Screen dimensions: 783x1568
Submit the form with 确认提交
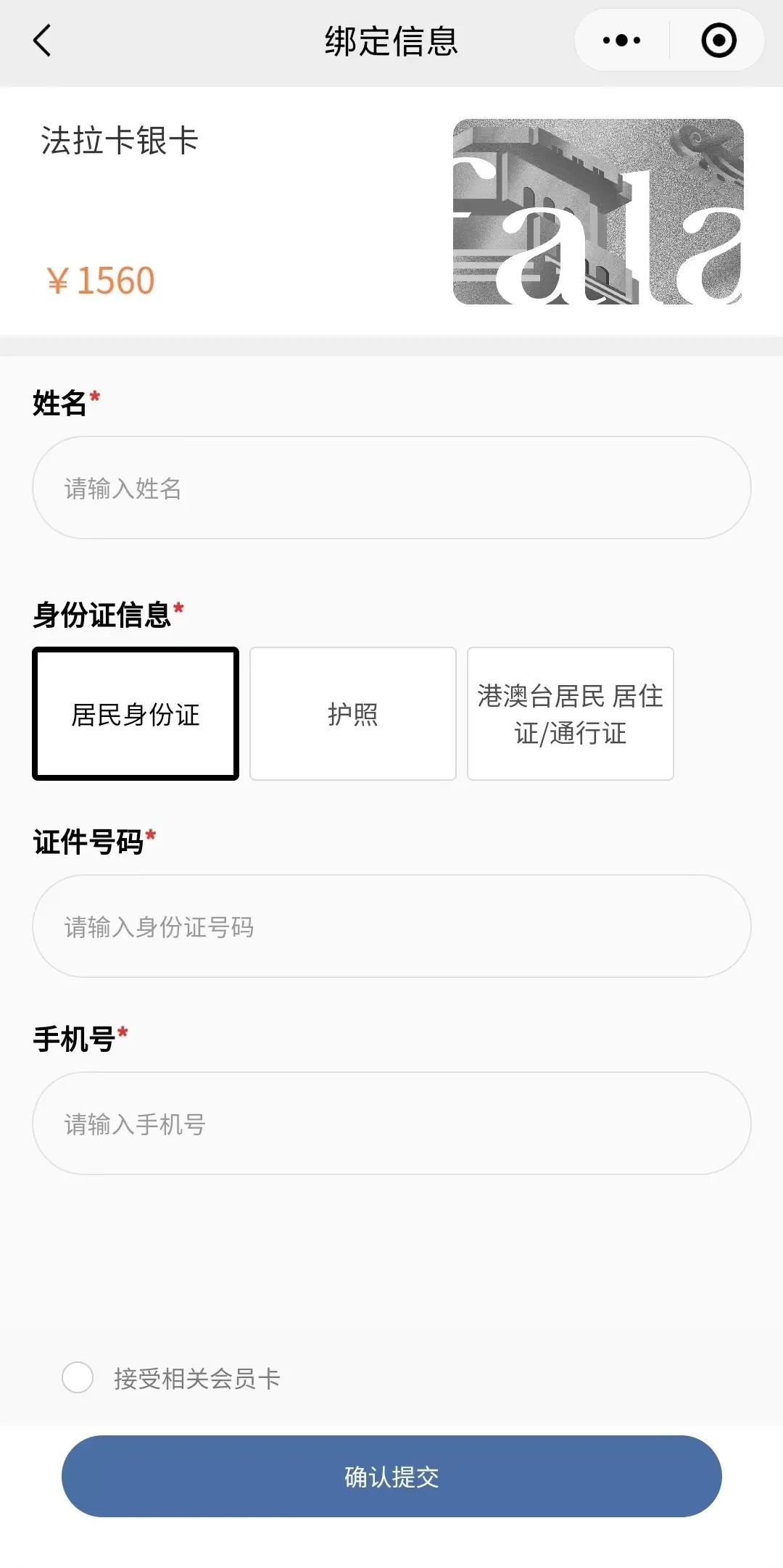click(x=391, y=1476)
